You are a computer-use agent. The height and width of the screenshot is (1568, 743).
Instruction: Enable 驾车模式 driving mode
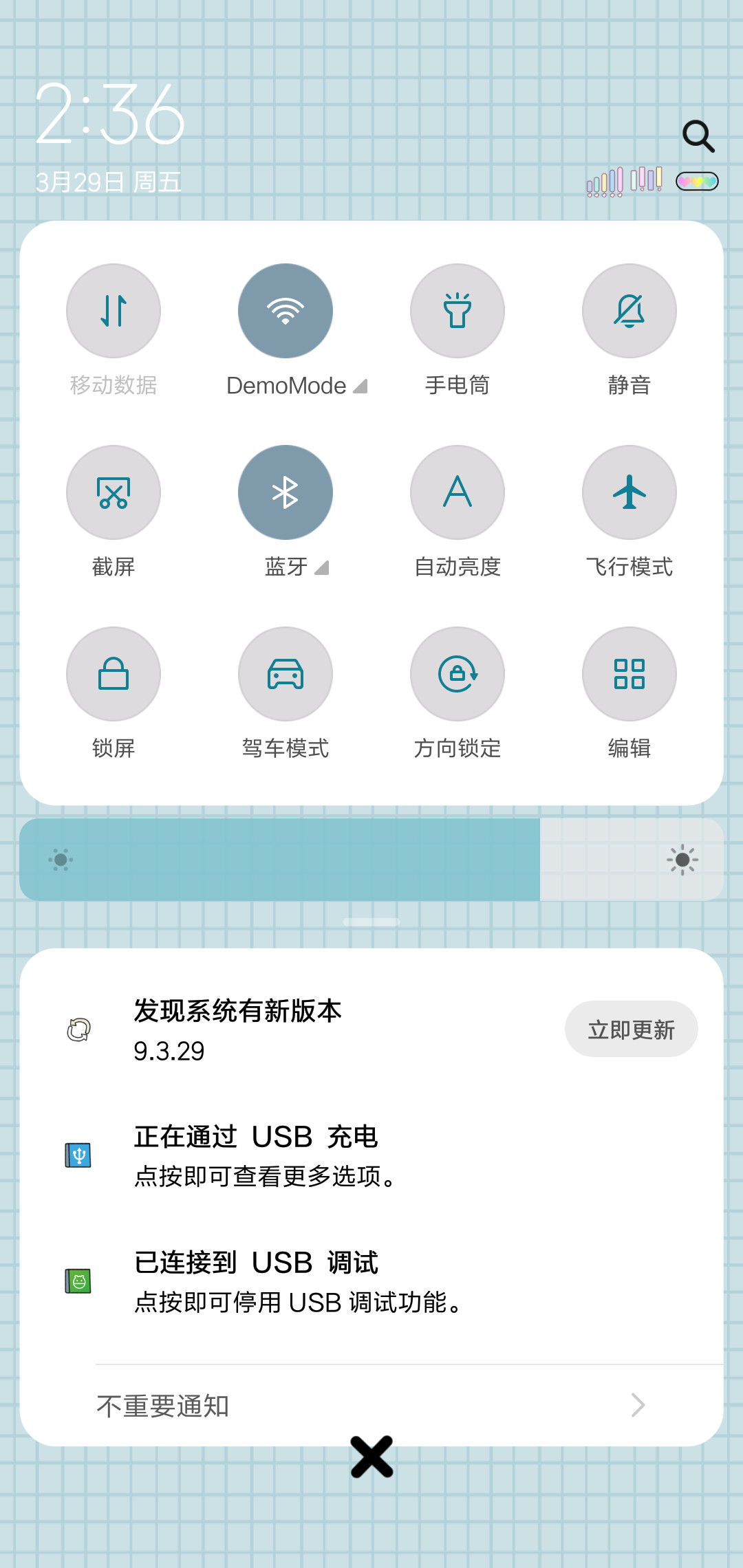click(x=286, y=674)
